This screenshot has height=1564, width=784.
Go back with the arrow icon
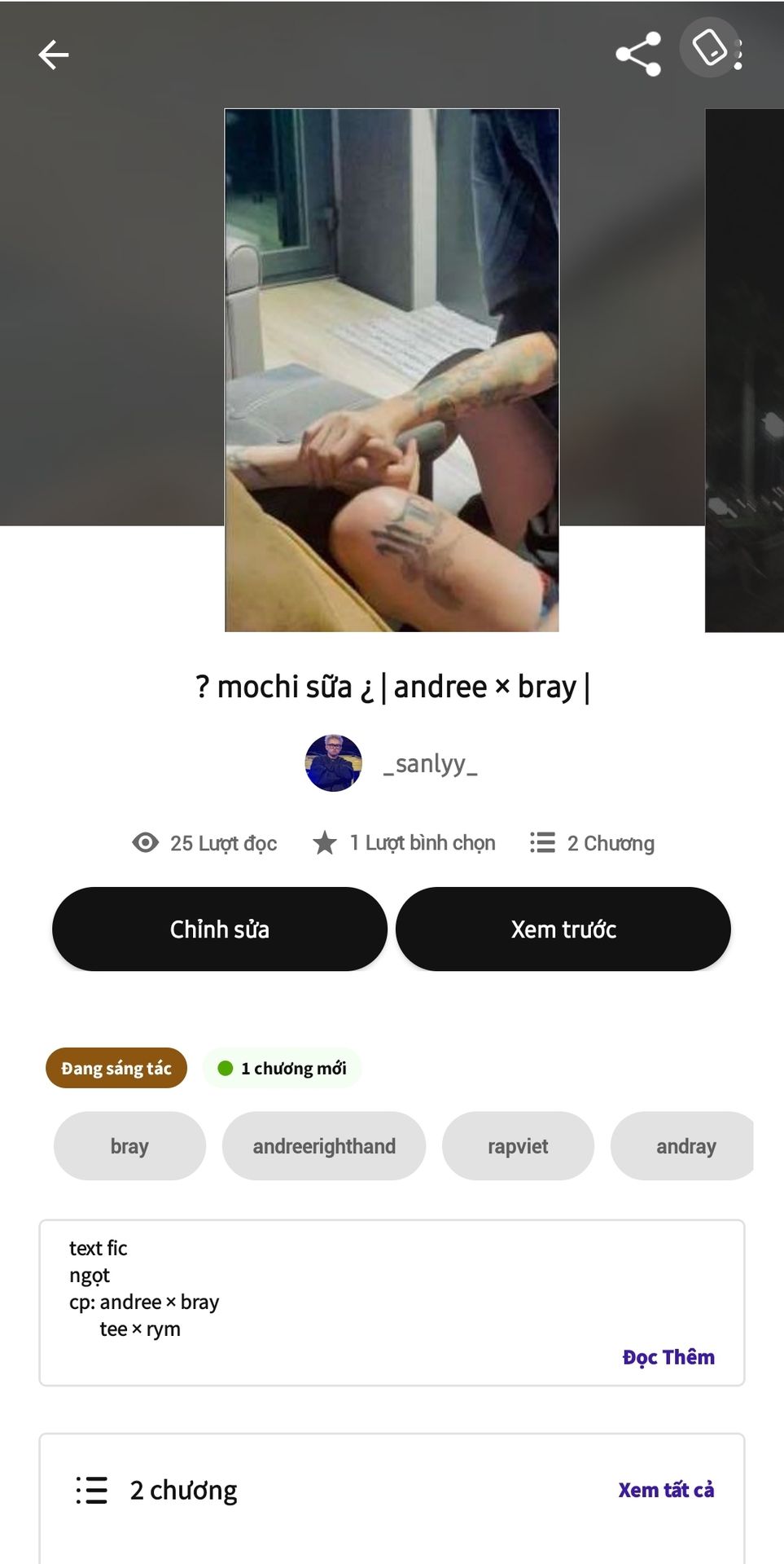(54, 55)
